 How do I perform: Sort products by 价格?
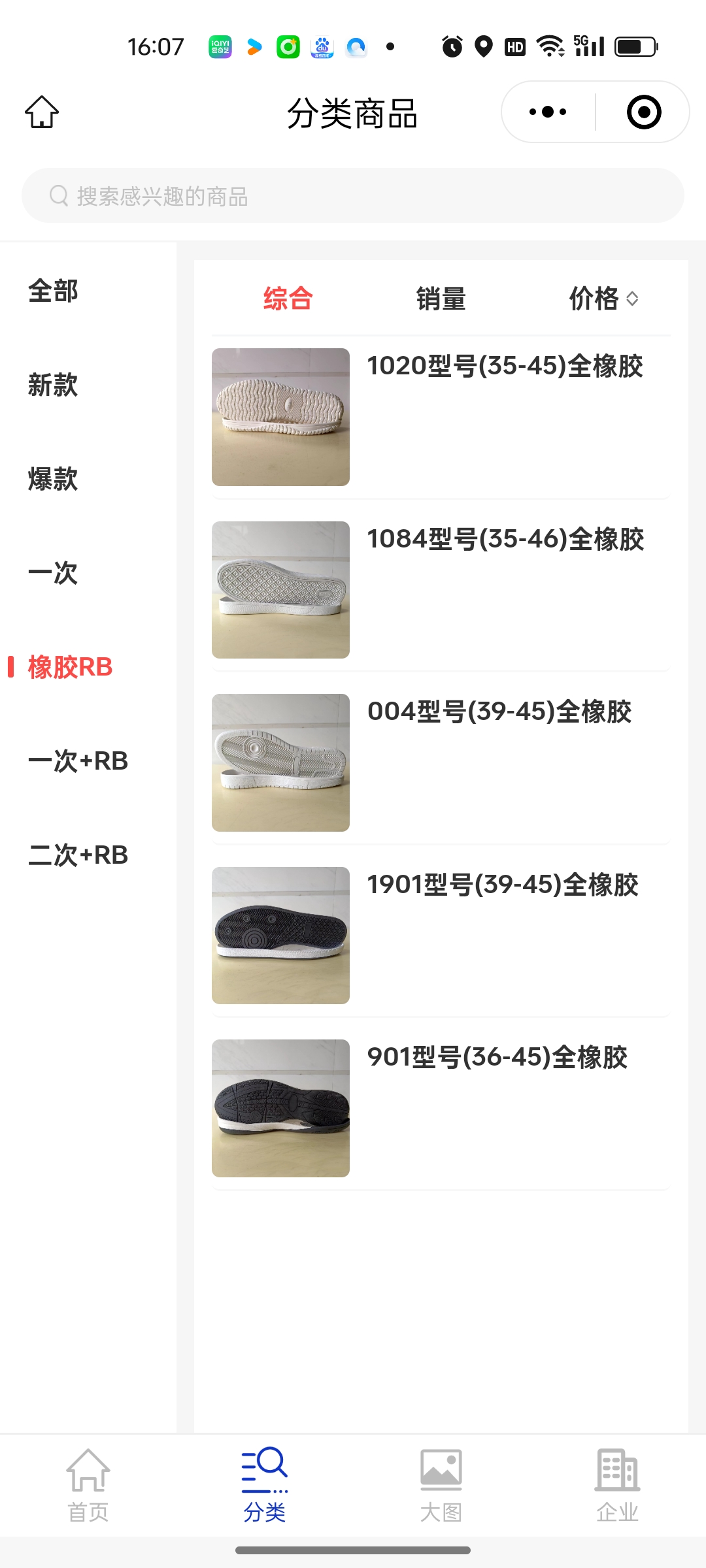tap(603, 299)
